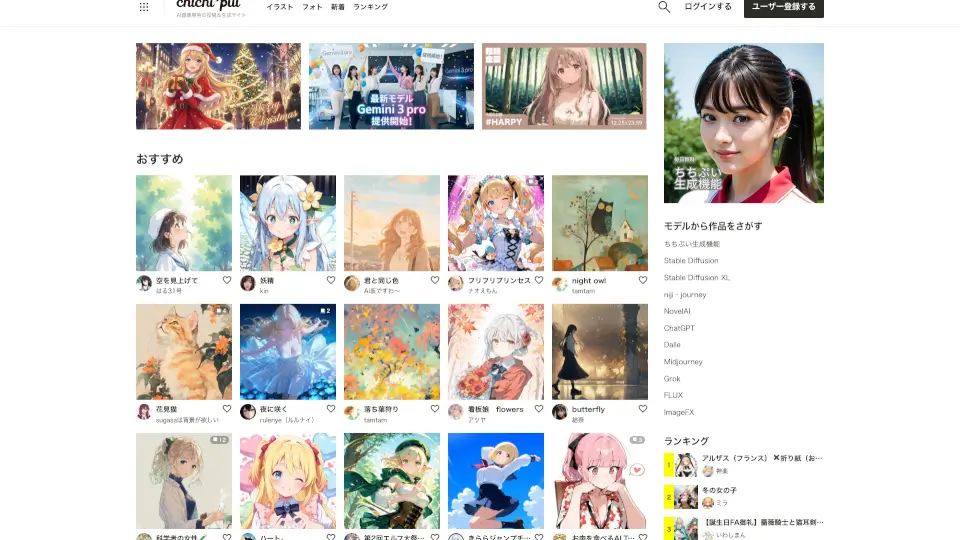Open the 落ち葉狩り artwork tile

[391, 352]
